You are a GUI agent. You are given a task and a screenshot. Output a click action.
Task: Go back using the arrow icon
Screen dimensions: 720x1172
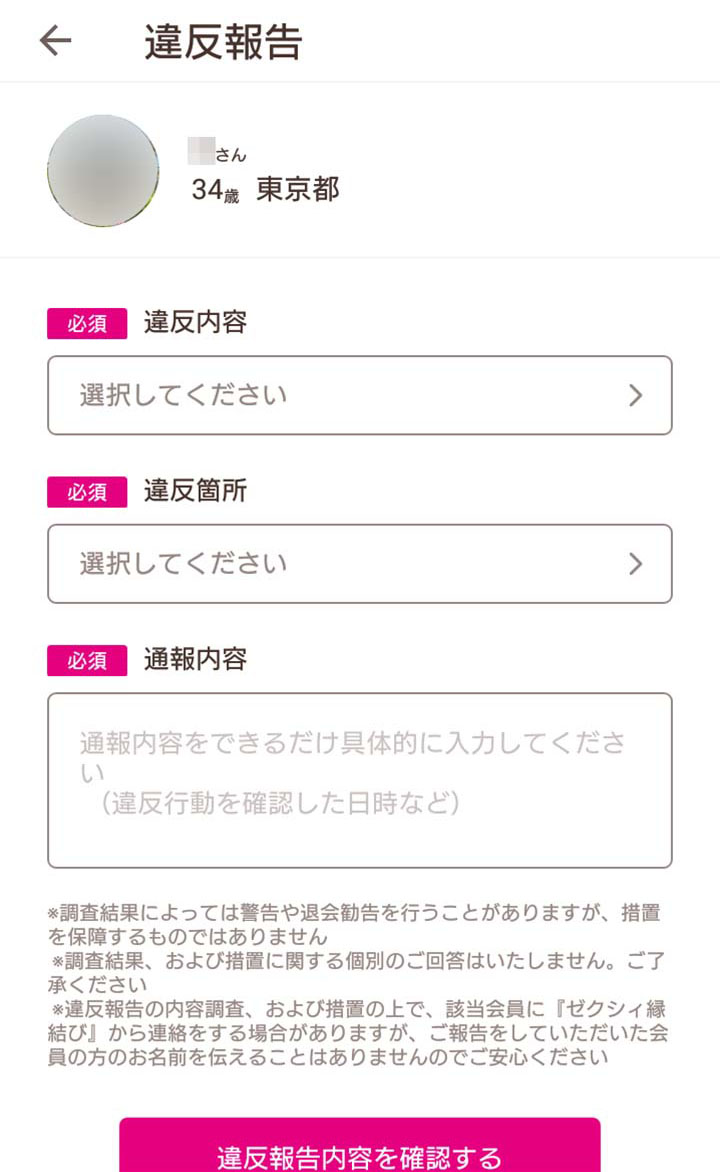pyautogui.click(x=55, y=40)
